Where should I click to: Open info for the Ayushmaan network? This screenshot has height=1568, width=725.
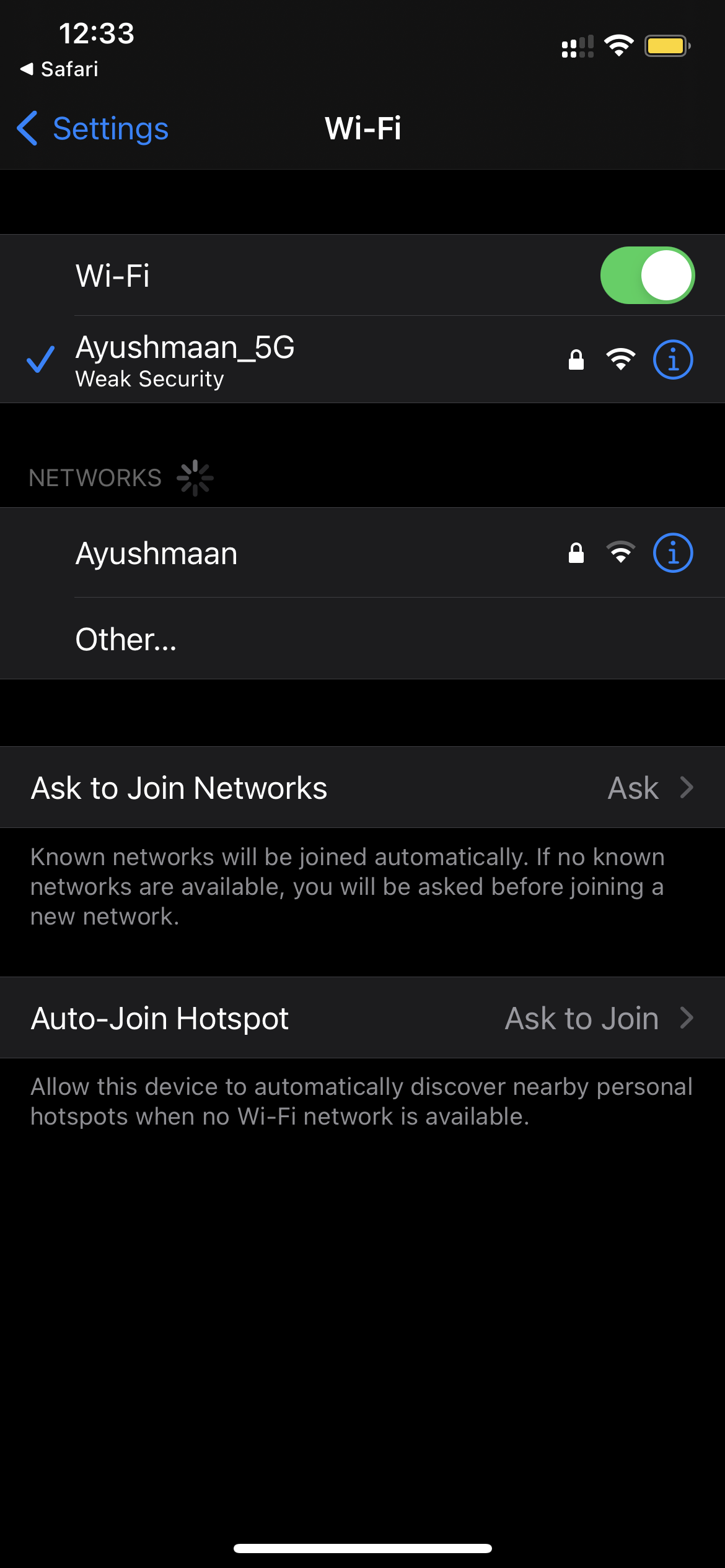click(672, 553)
